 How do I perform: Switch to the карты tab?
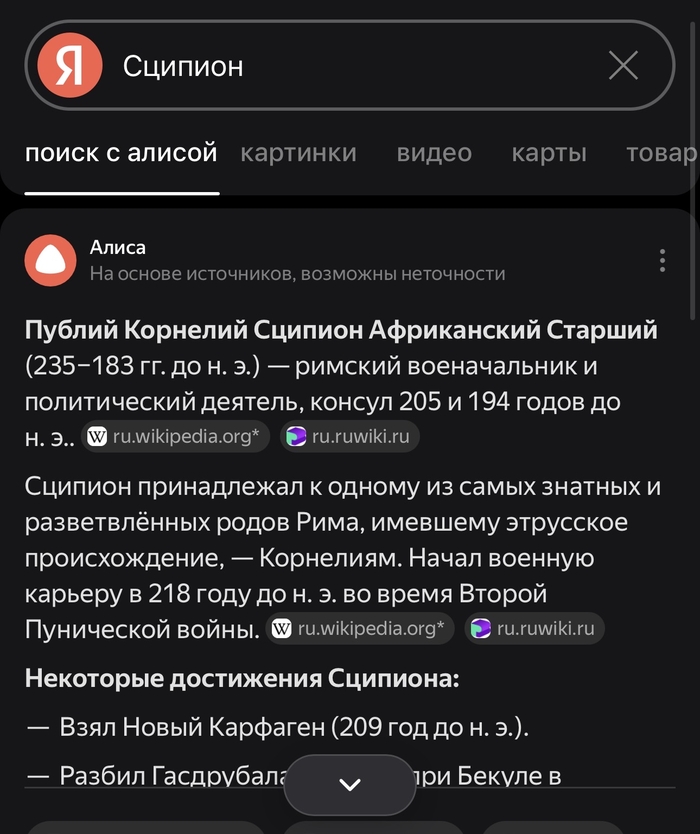[x=549, y=153]
